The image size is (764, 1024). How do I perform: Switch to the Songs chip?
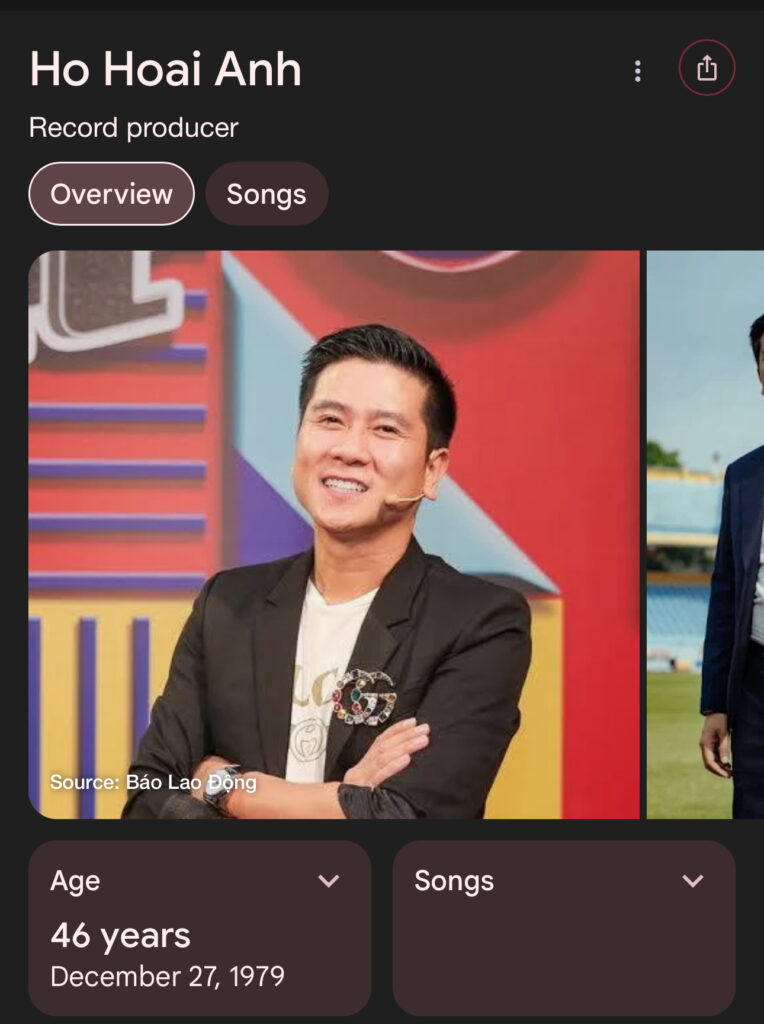pyautogui.click(x=266, y=194)
